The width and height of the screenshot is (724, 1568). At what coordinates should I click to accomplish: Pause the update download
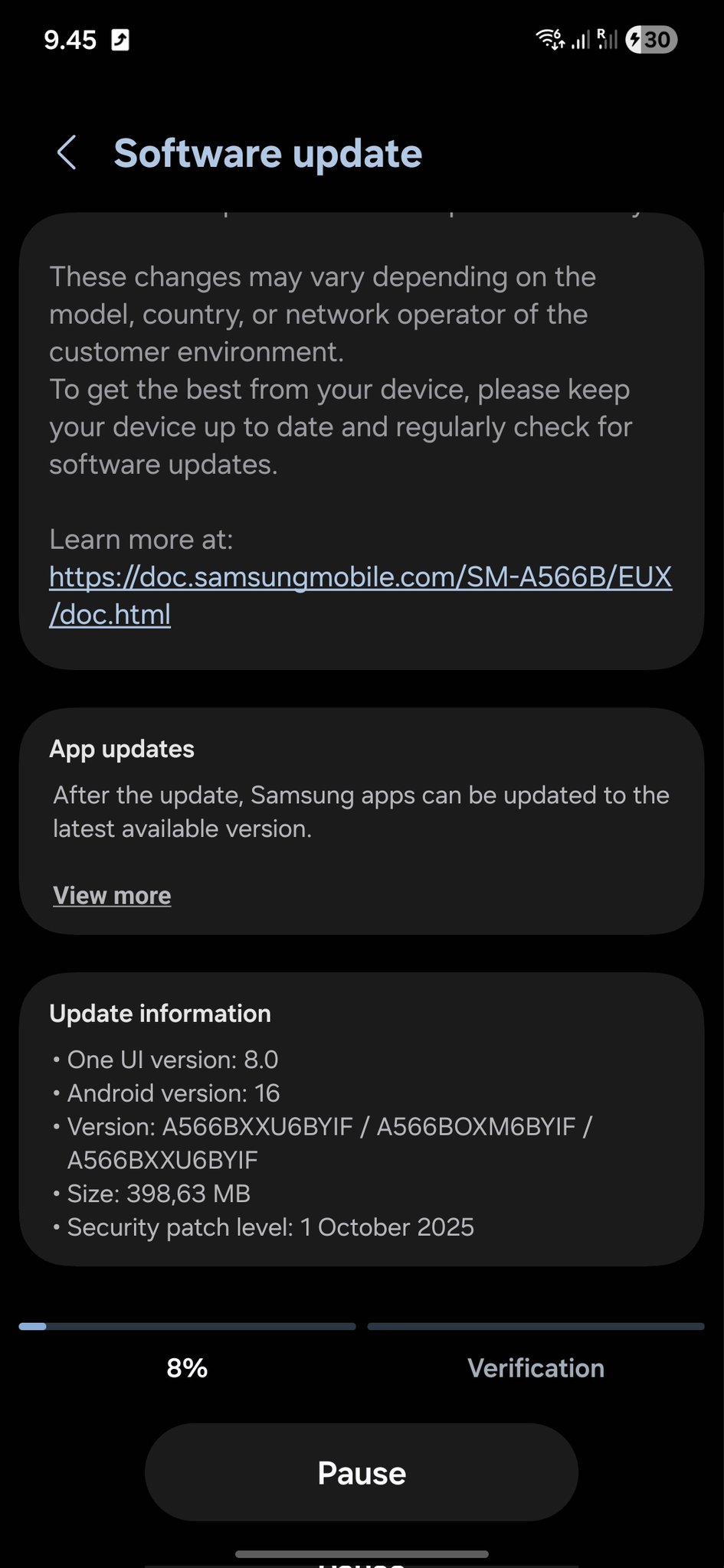pyautogui.click(x=362, y=1473)
